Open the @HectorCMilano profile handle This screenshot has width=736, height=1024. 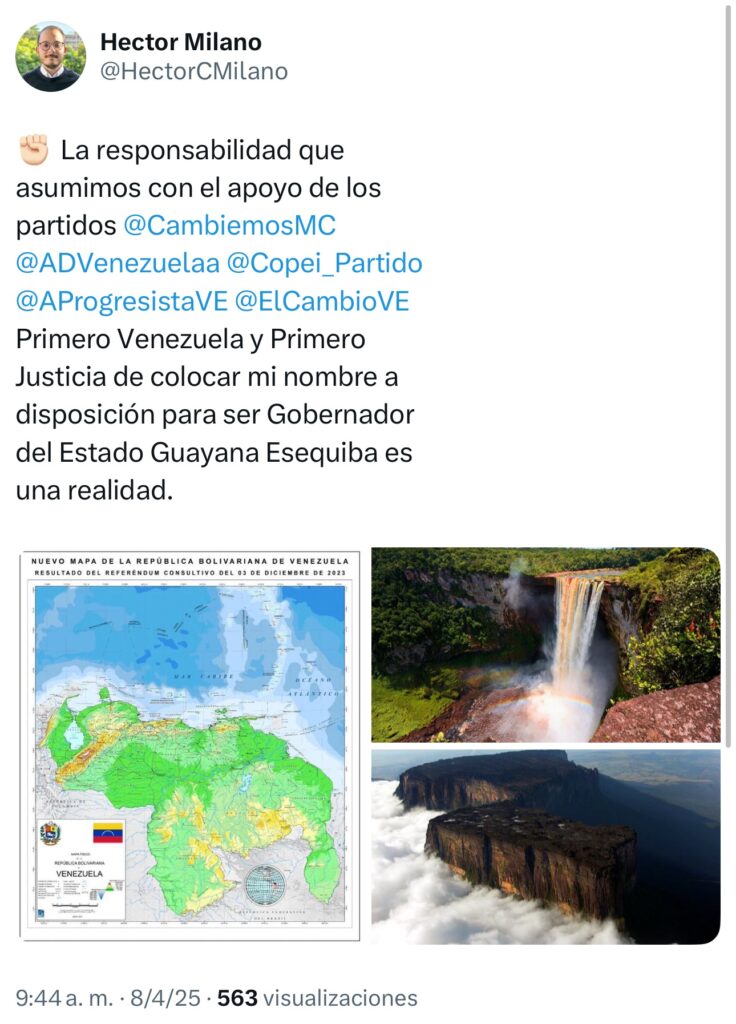[x=193, y=71]
